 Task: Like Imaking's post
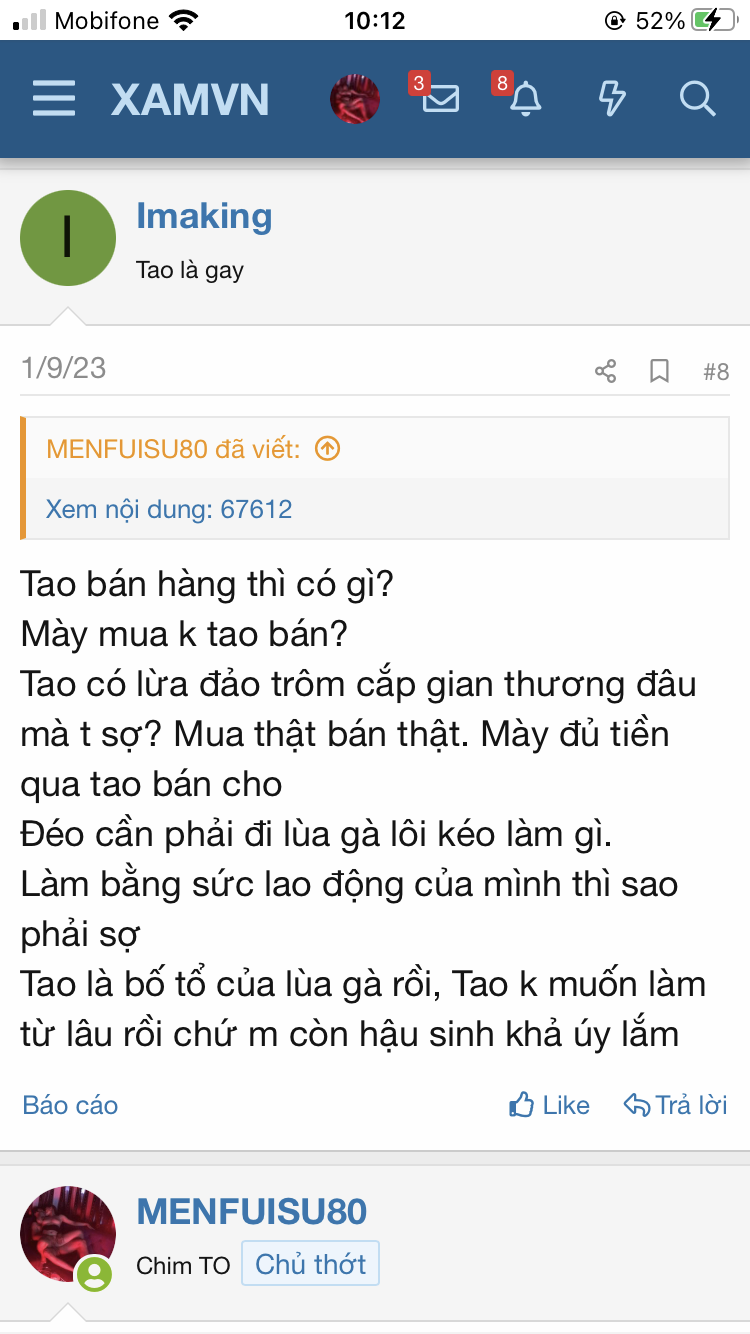(x=550, y=1105)
